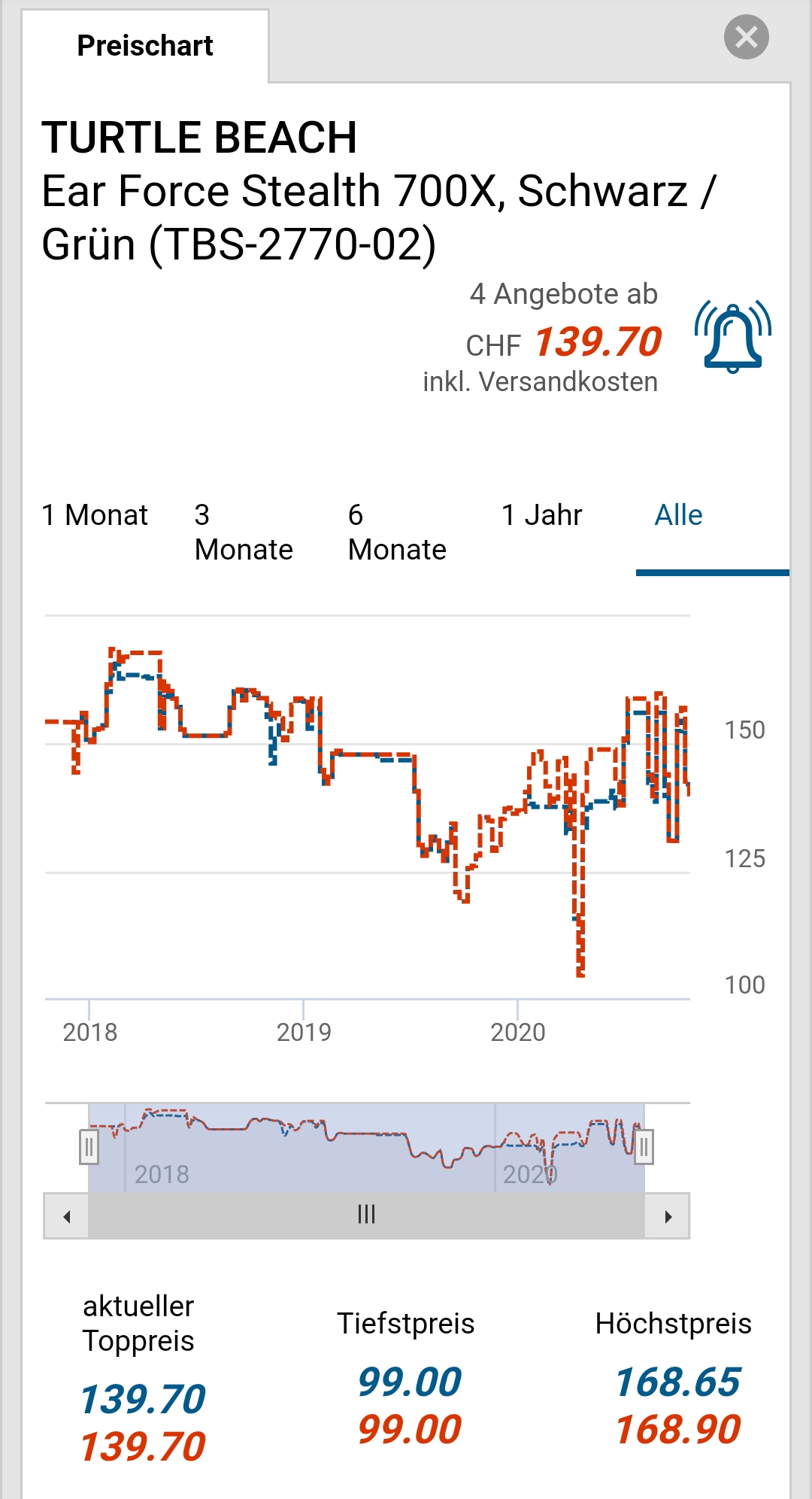This screenshot has height=1499, width=812.
Task: Switch chart range to 1 Monat
Action: (x=95, y=516)
